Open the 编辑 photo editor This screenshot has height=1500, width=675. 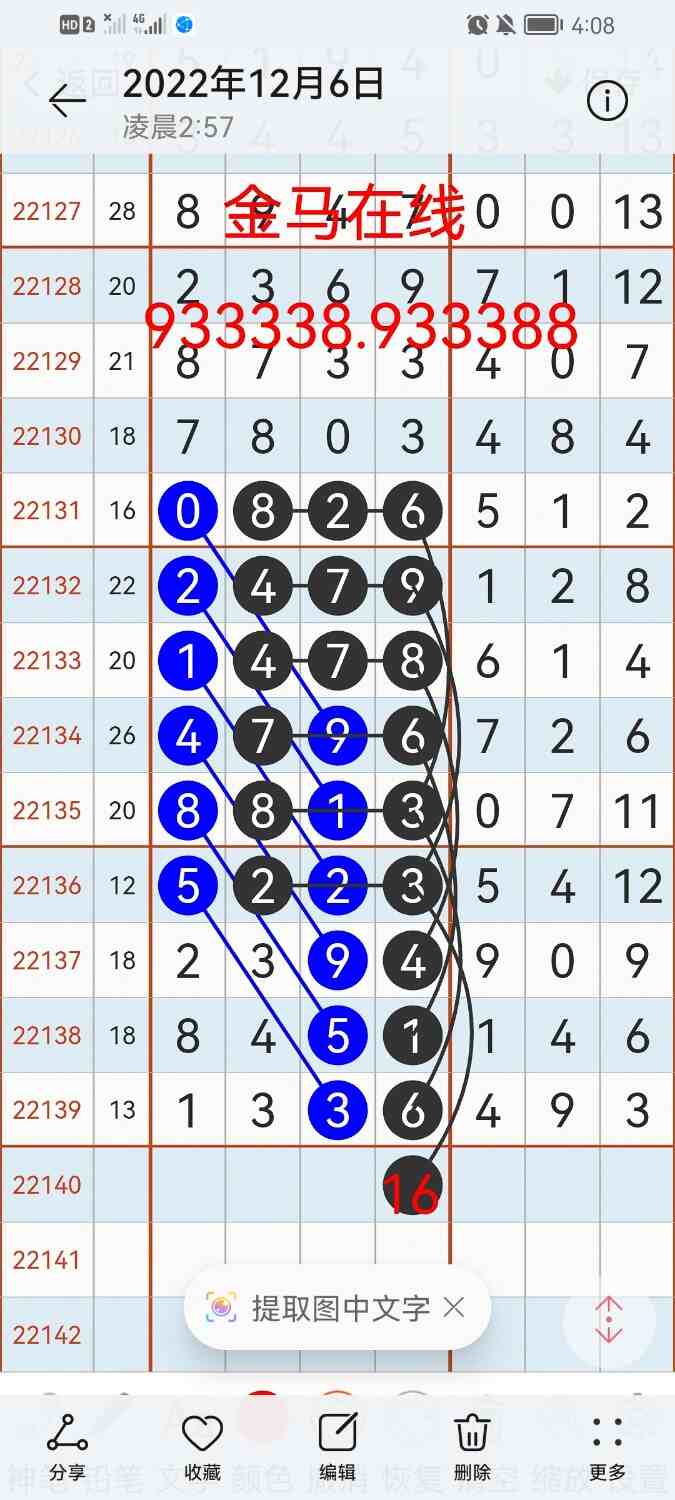click(x=337, y=1445)
